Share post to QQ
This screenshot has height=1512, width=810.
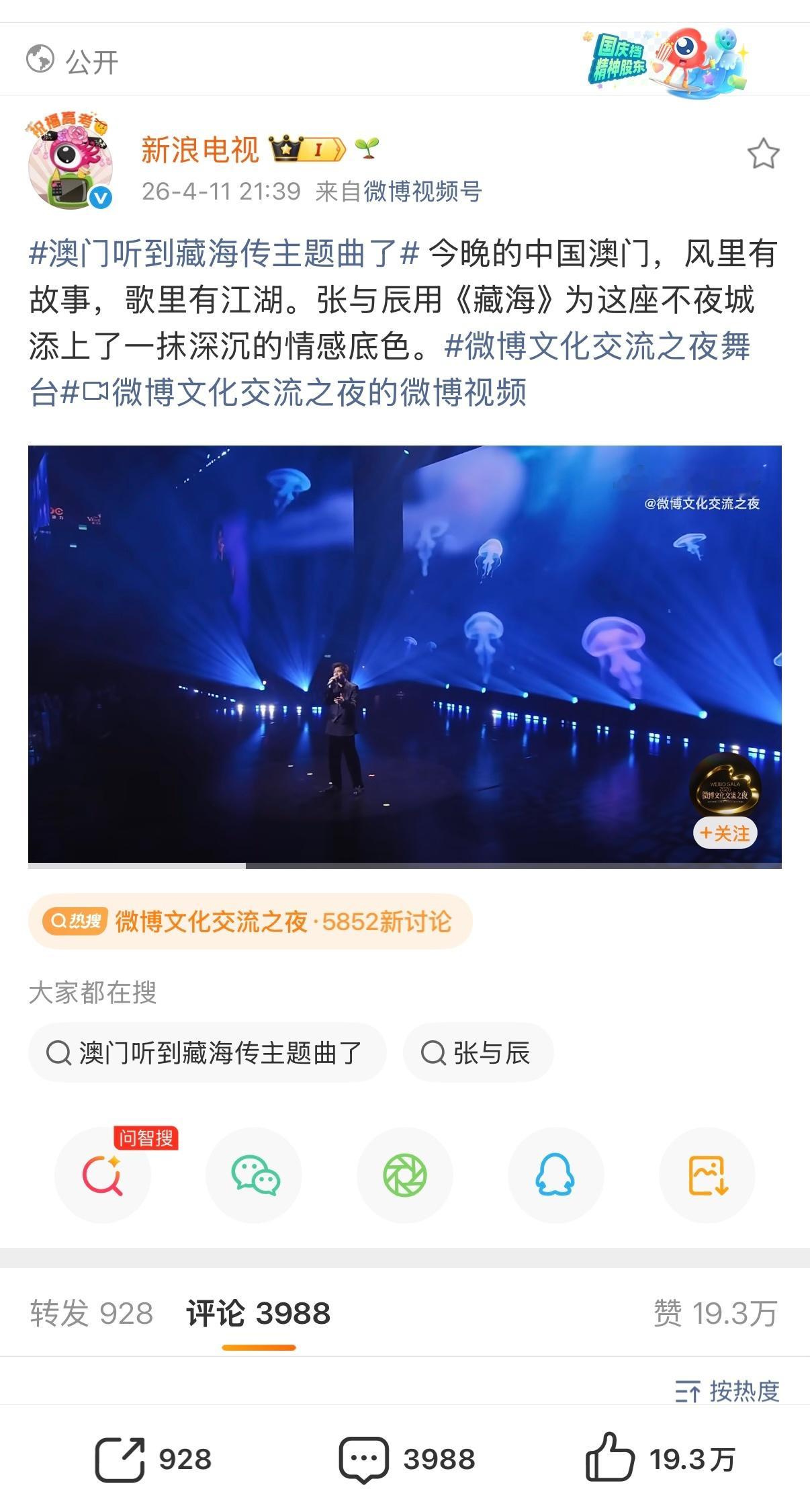[x=556, y=1175]
